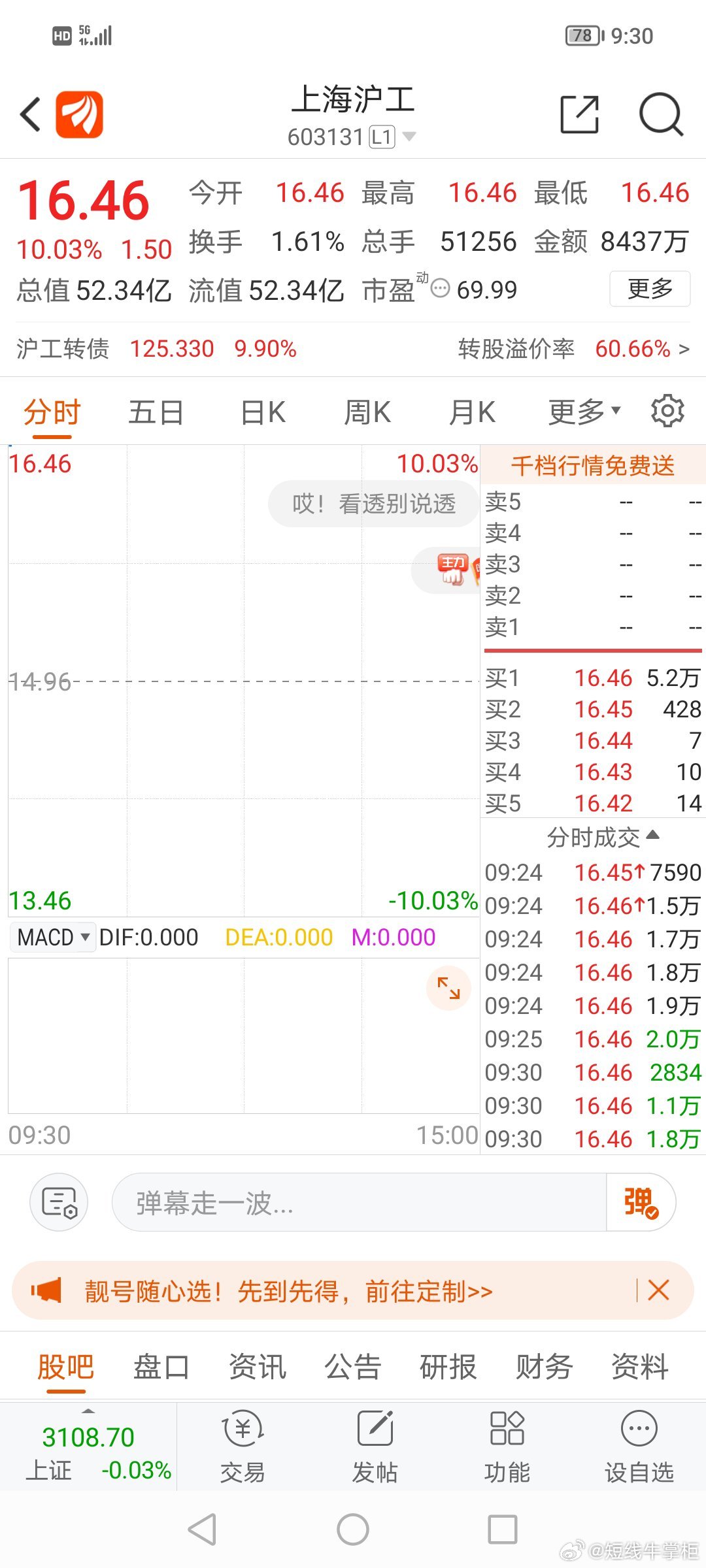Switch to the 五日 chart
706x1568 pixels.
[x=156, y=412]
